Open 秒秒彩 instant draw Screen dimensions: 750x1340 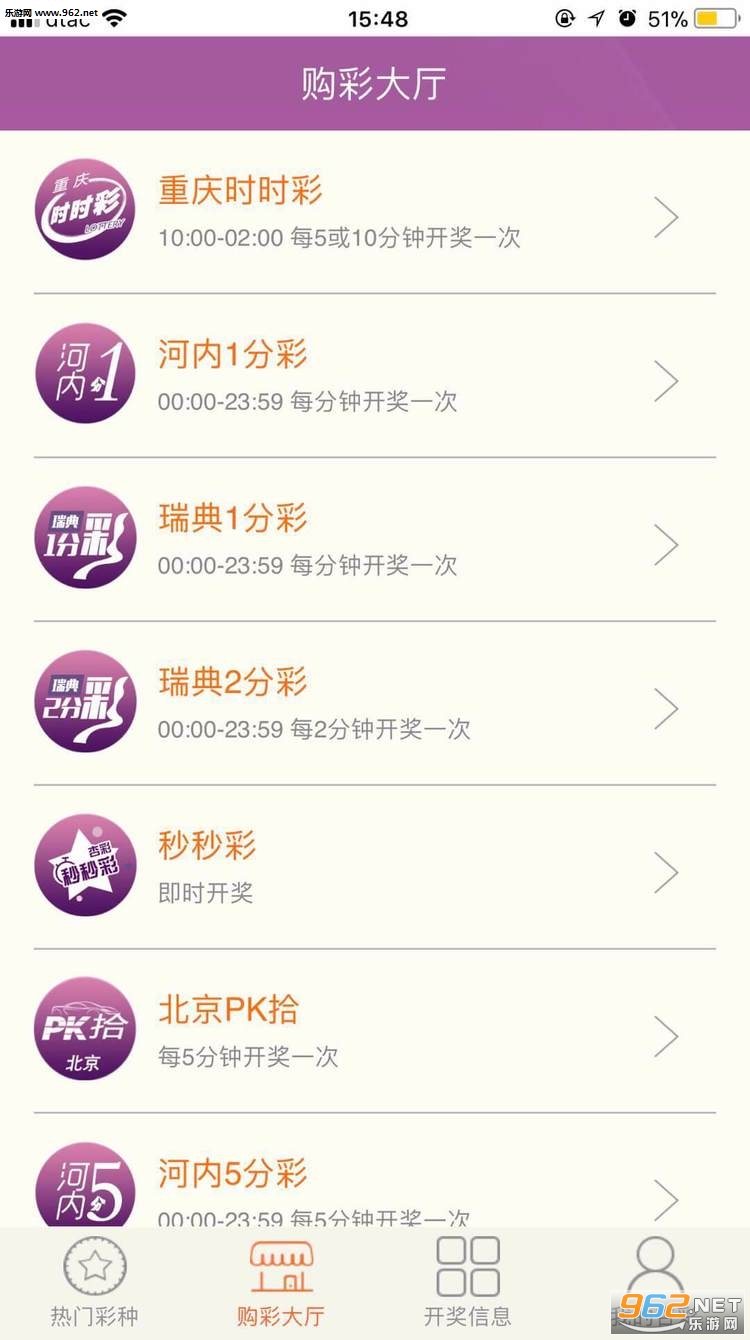374,869
